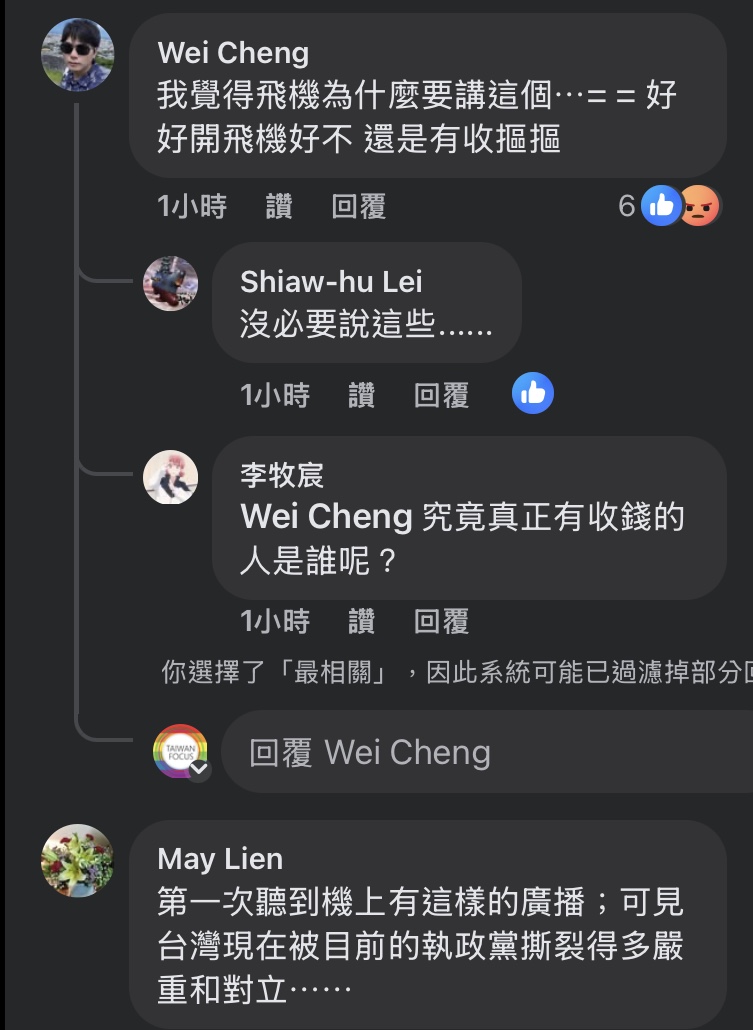Reply to Wei Cheng's comment
753x1030 pixels.
click(358, 207)
